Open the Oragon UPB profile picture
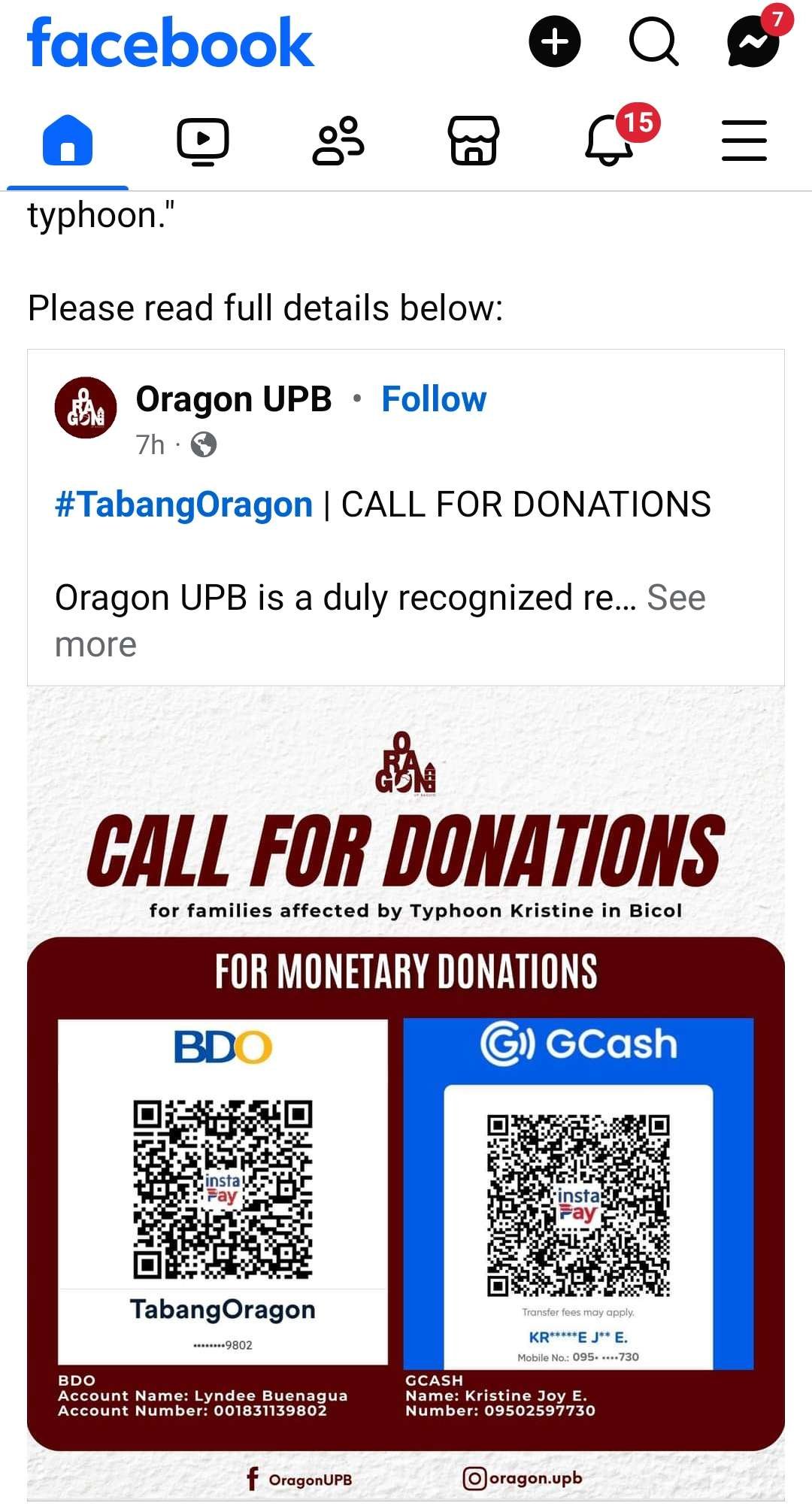This screenshot has width=812, height=1509. click(x=86, y=408)
